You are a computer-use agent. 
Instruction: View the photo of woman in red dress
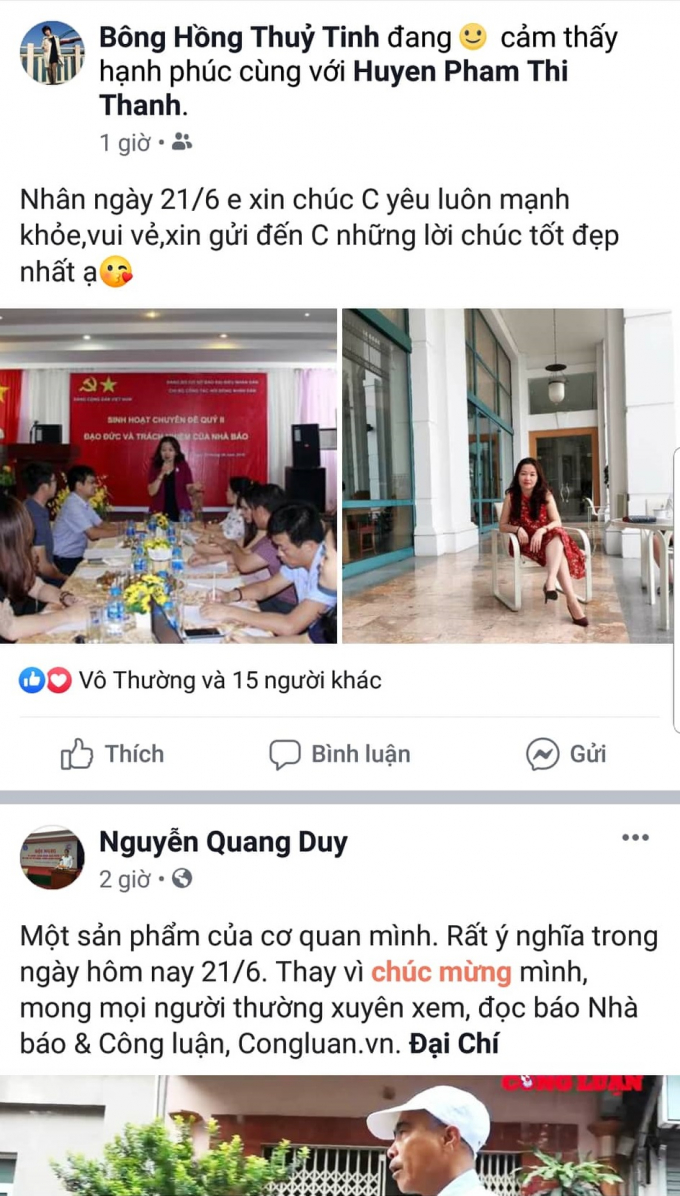(x=508, y=476)
